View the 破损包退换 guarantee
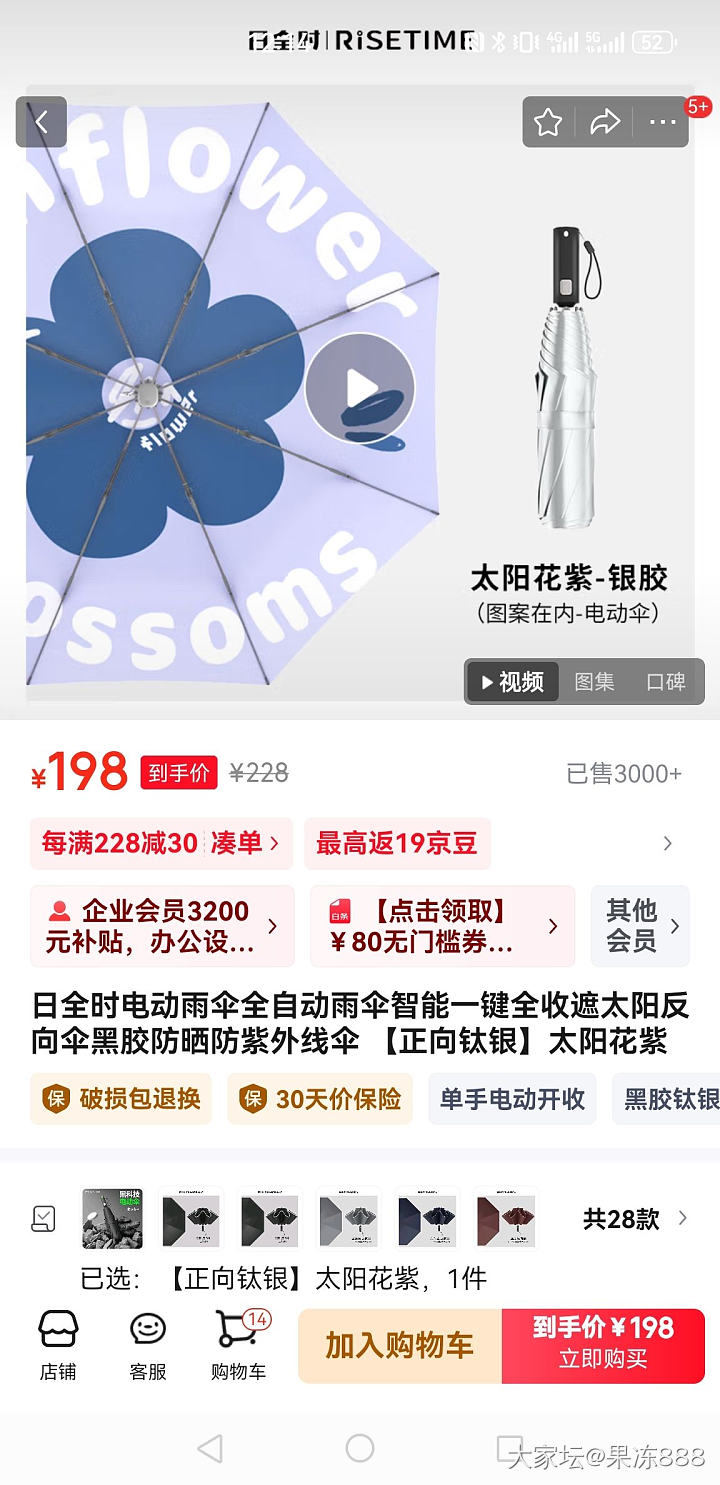Screen dimensions: 720x1485 (121, 1099)
